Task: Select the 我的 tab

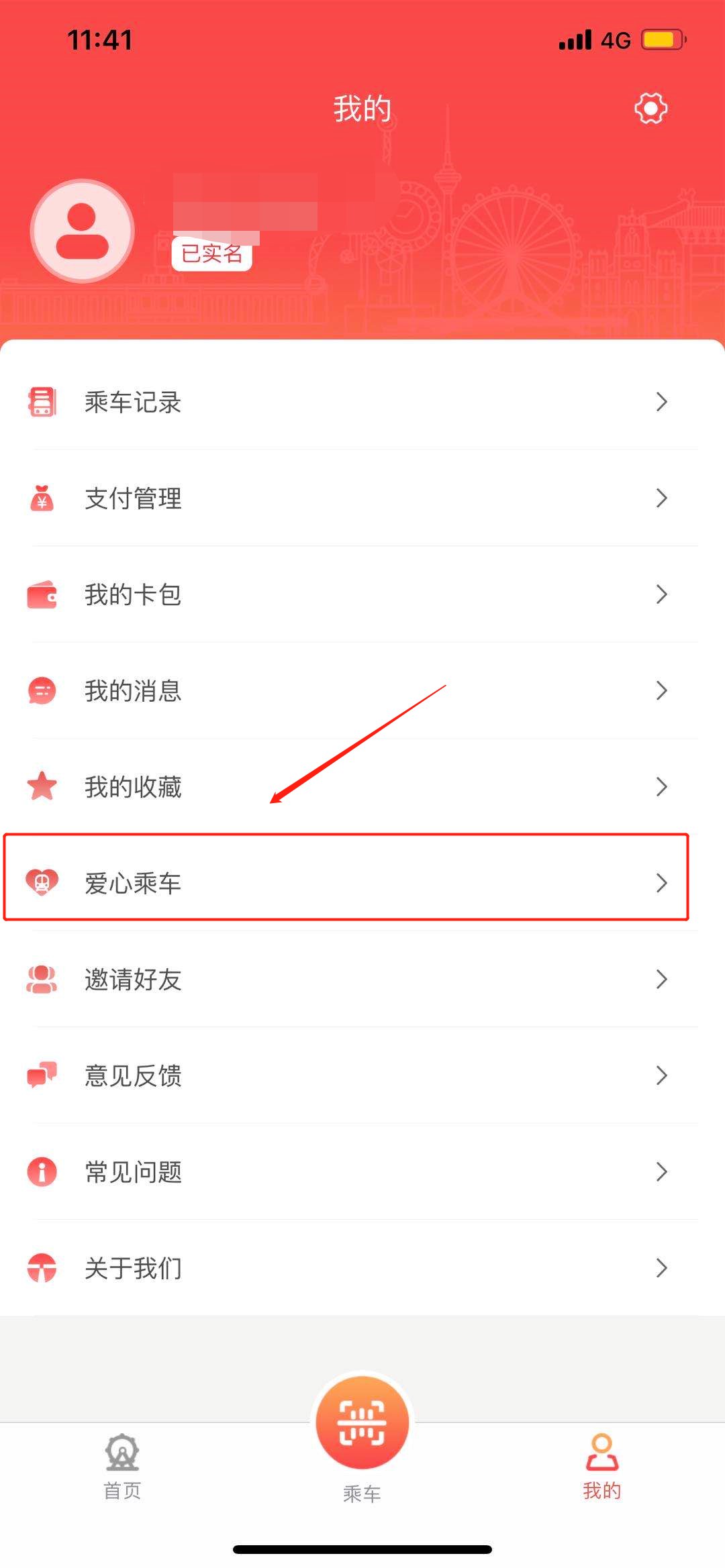Action: 601,1467
